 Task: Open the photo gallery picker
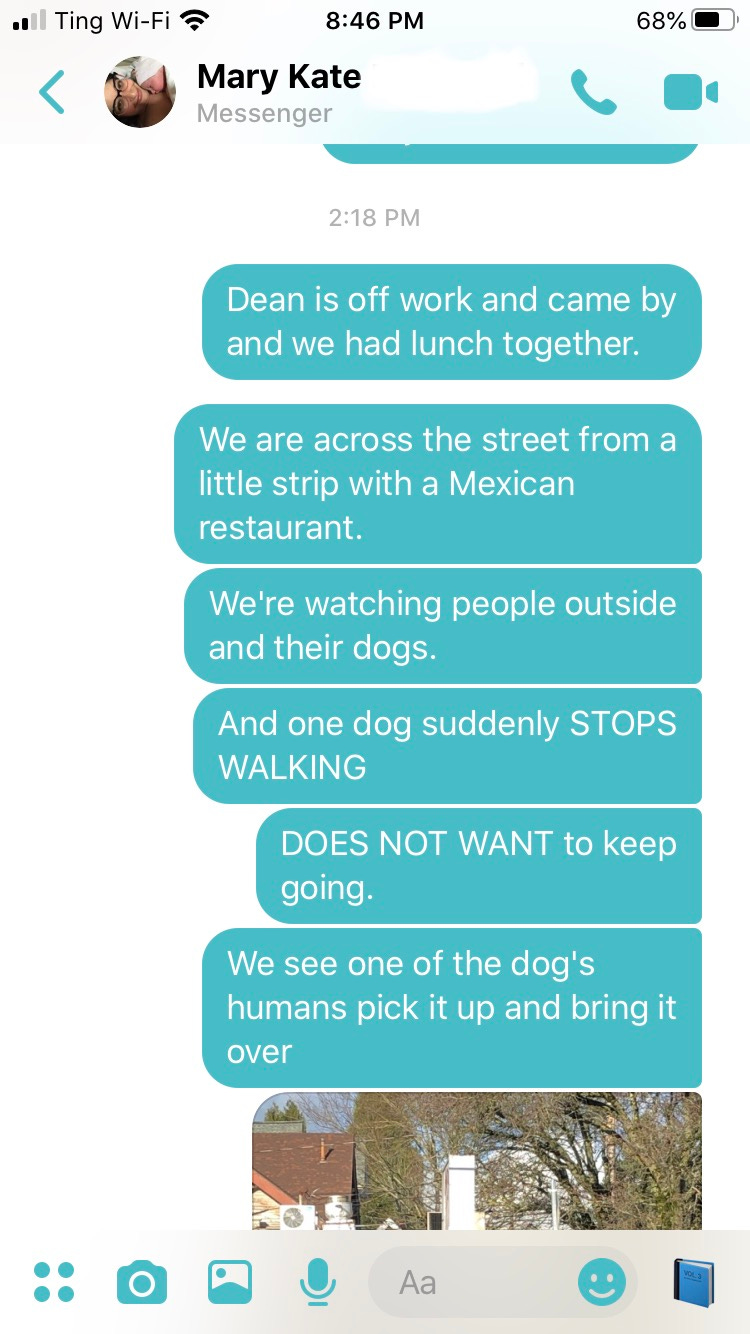pos(230,1282)
